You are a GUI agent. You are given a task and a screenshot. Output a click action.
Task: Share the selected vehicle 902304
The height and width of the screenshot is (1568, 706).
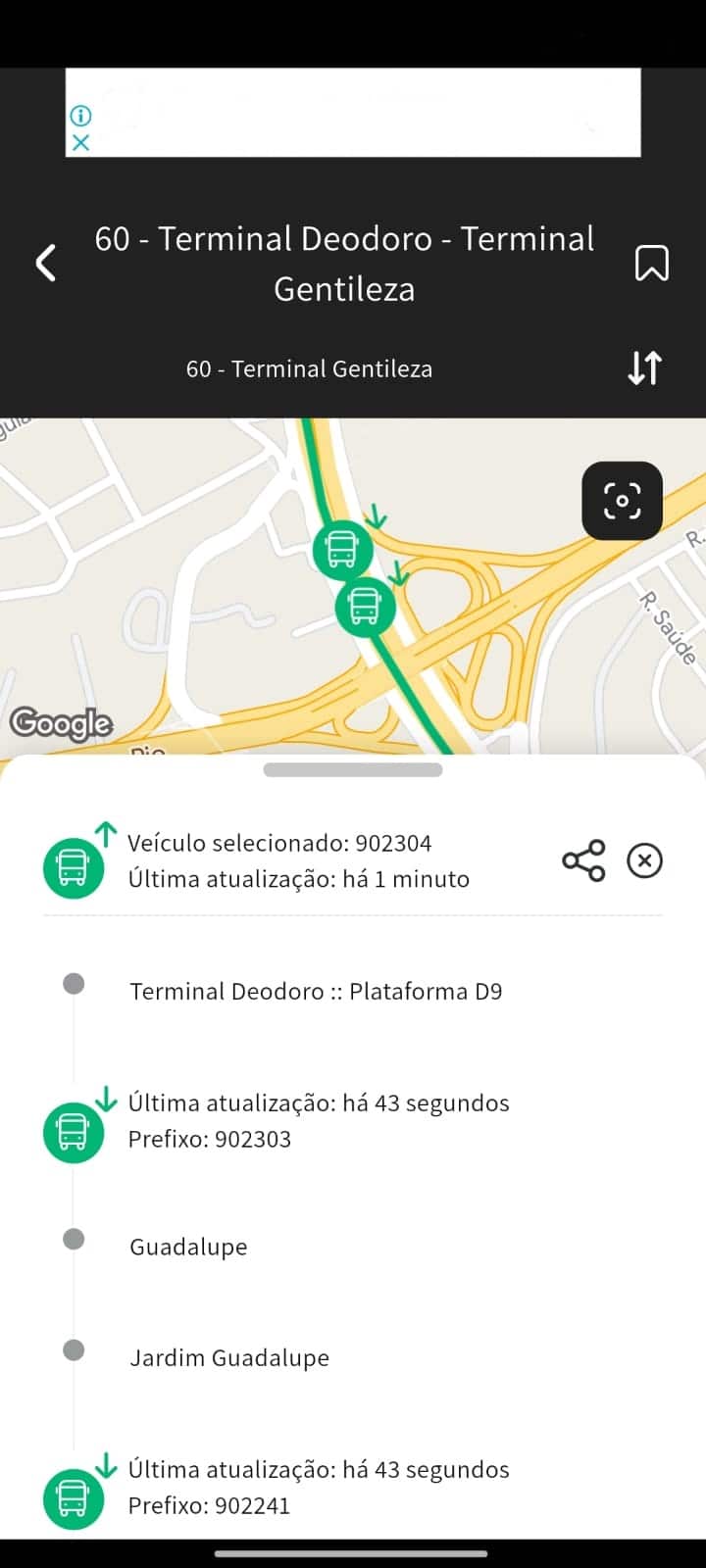(583, 861)
